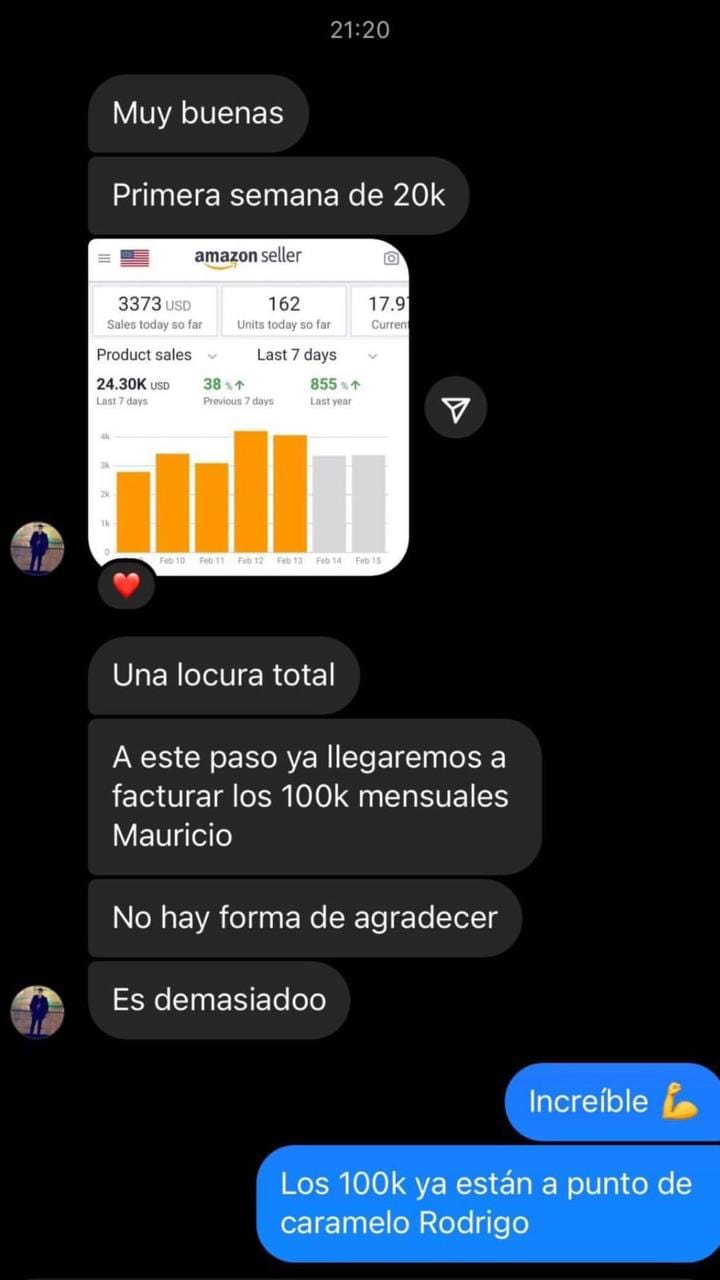Open the profile avatar beside "Es demasiadoo"

click(x=37, y=1011)
